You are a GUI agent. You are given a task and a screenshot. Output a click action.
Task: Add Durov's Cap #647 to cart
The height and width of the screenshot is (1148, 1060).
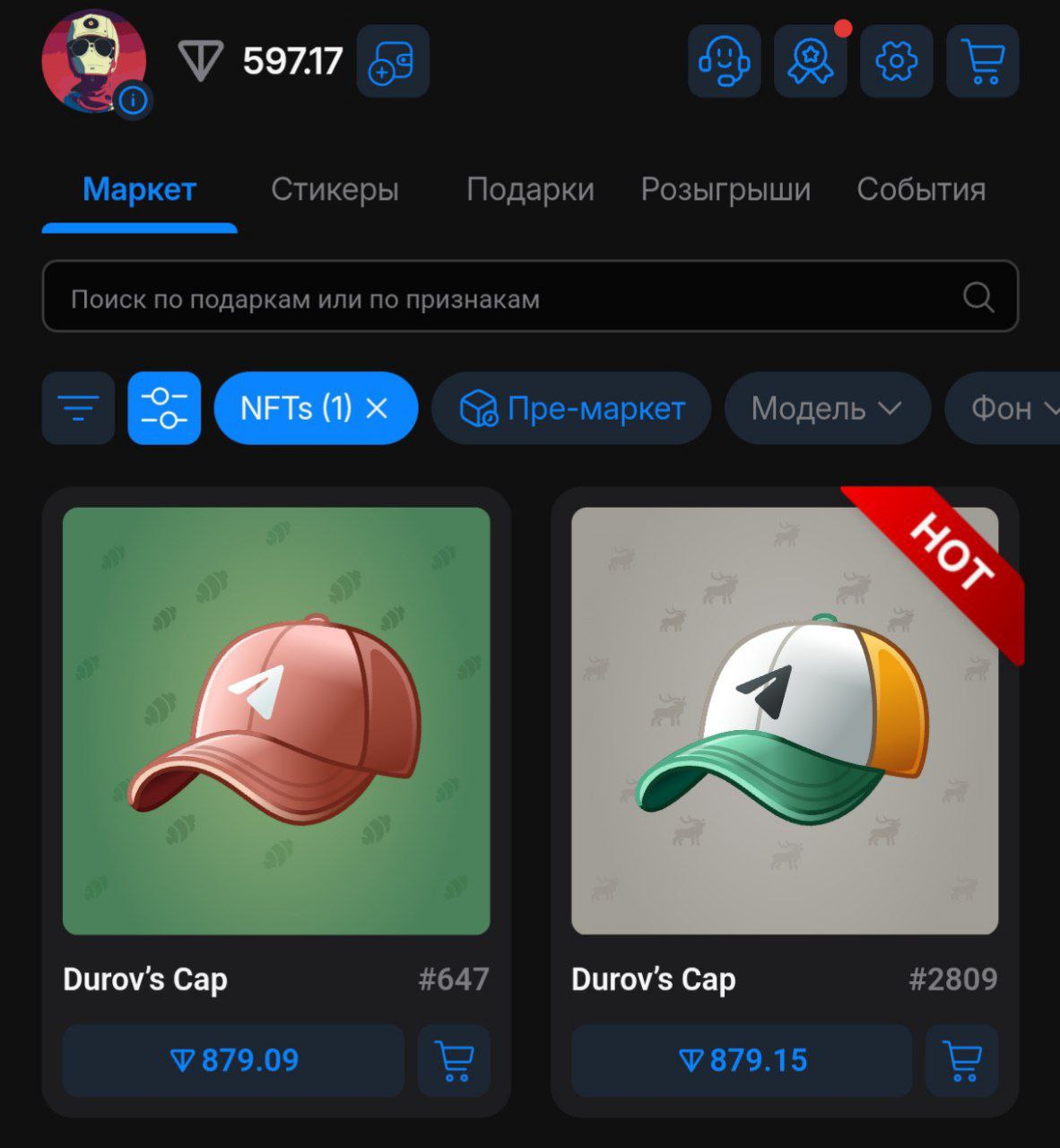454,1060
